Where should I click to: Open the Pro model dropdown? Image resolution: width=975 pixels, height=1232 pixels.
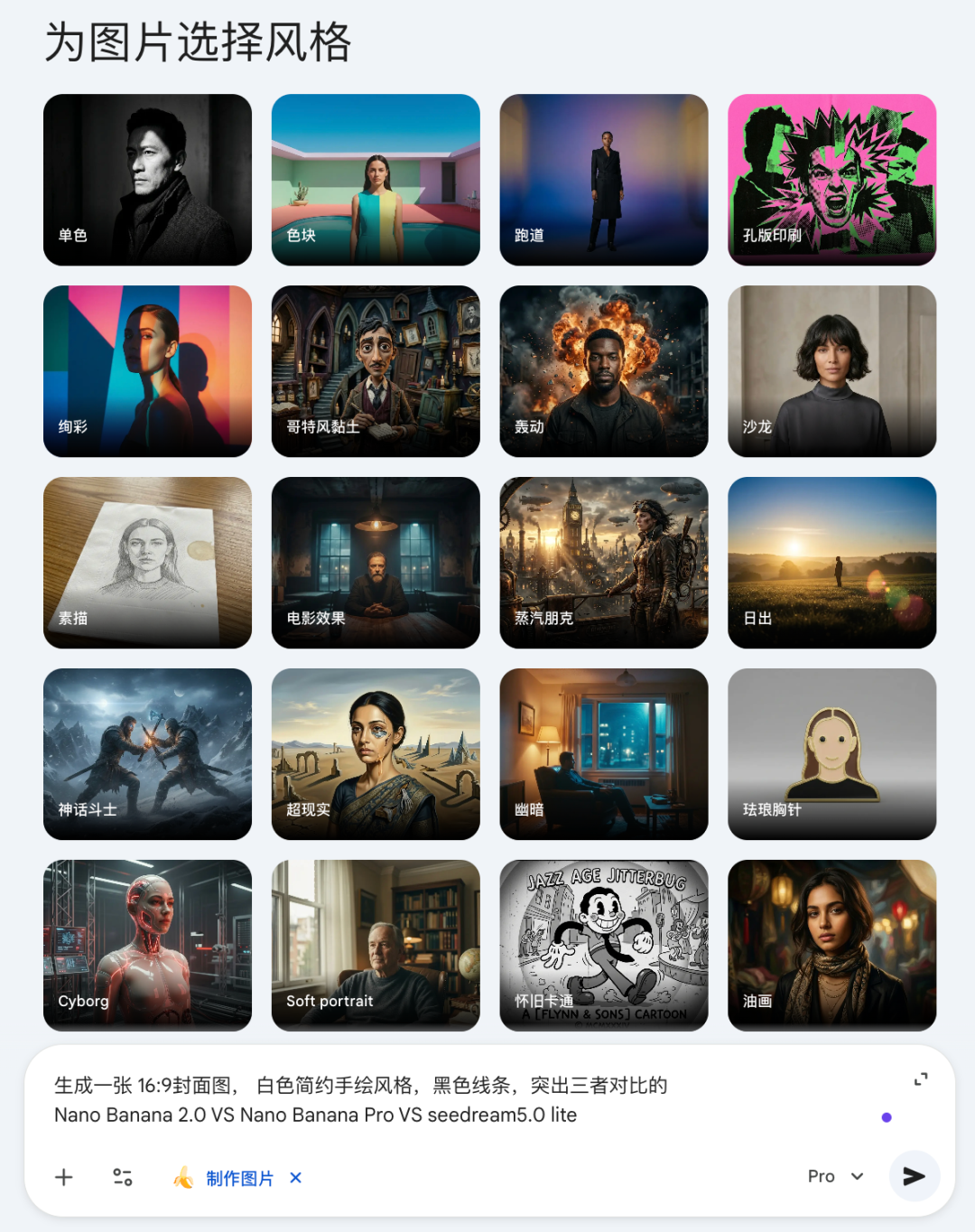coord(836,1176)
